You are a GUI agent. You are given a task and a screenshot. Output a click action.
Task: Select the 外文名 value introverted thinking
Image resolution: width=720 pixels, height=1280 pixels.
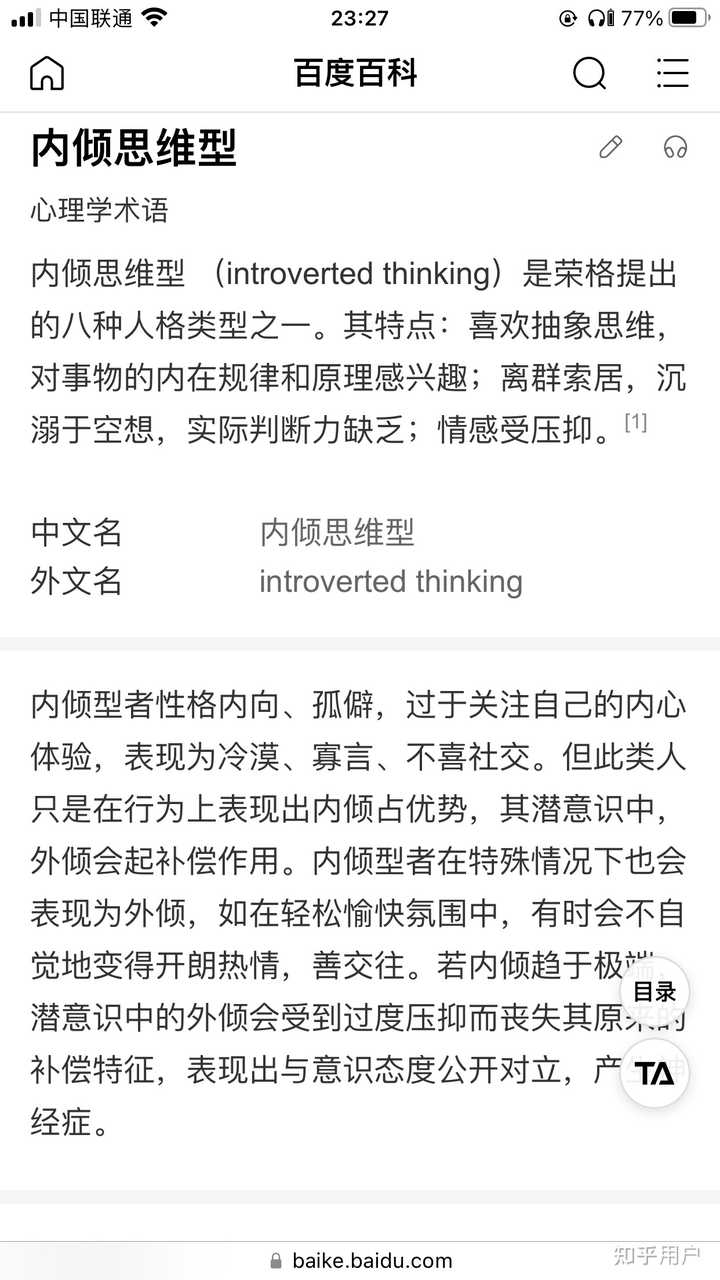[391, 581]
